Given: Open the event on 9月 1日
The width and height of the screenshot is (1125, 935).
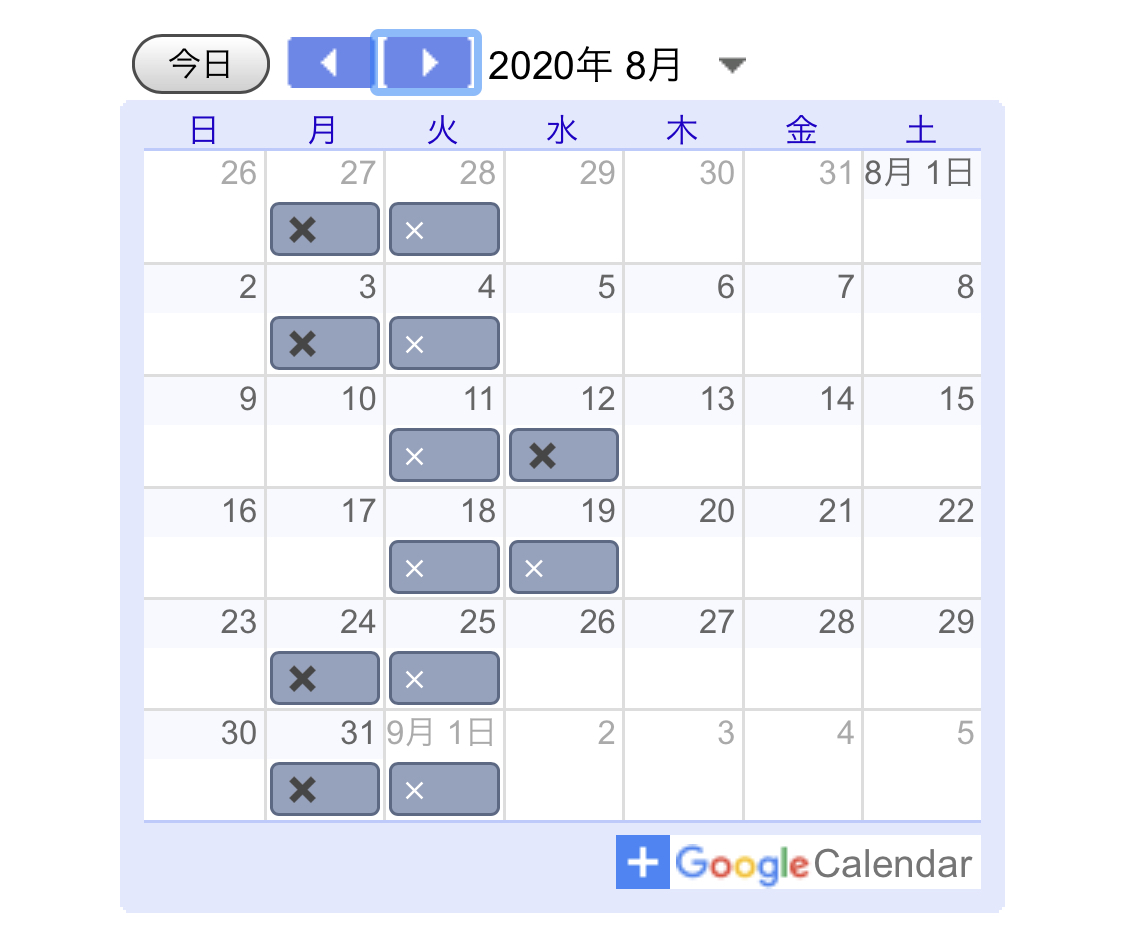Looking at the screenshot, I should click(444, 790).
